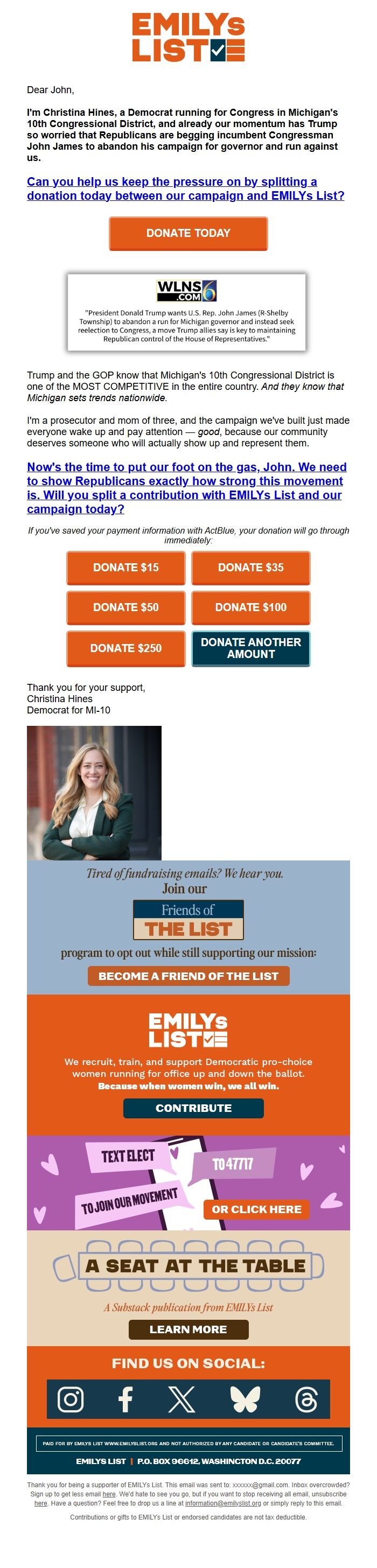
Task: Tap BECOME A FRIEND OF THE LIST
Action: pos(188,976)
